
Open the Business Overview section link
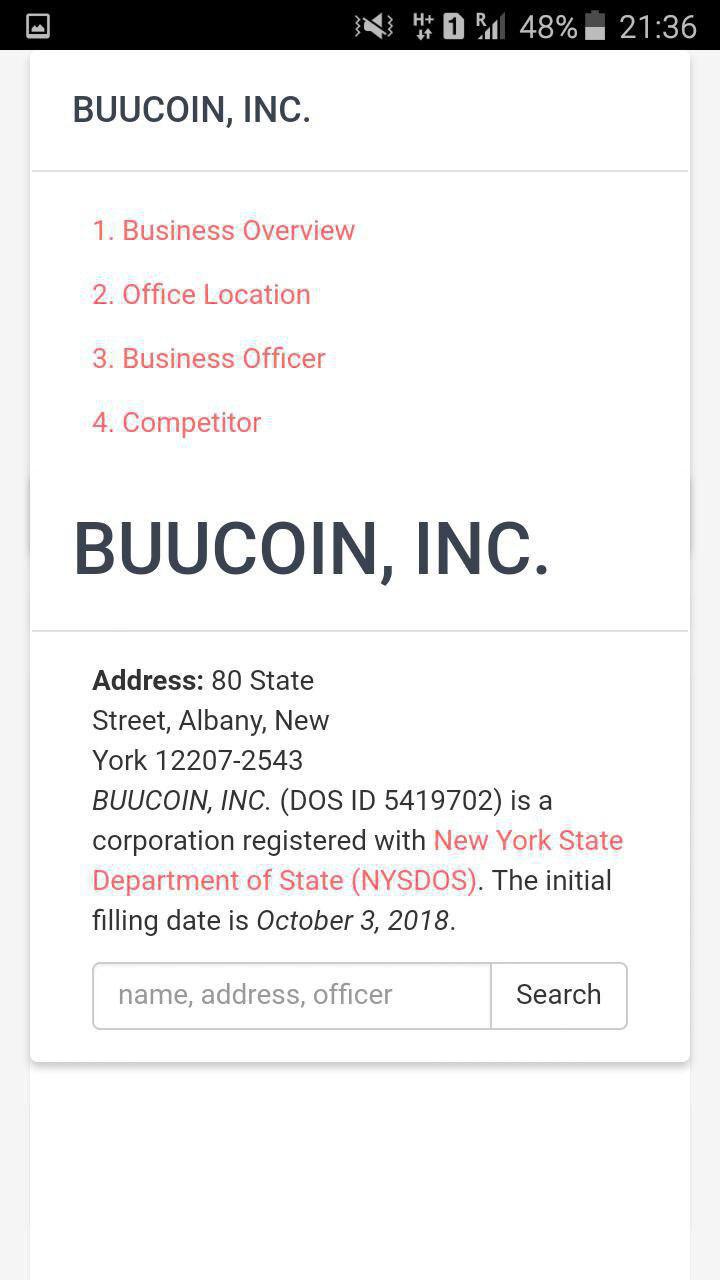click(223, 230)
